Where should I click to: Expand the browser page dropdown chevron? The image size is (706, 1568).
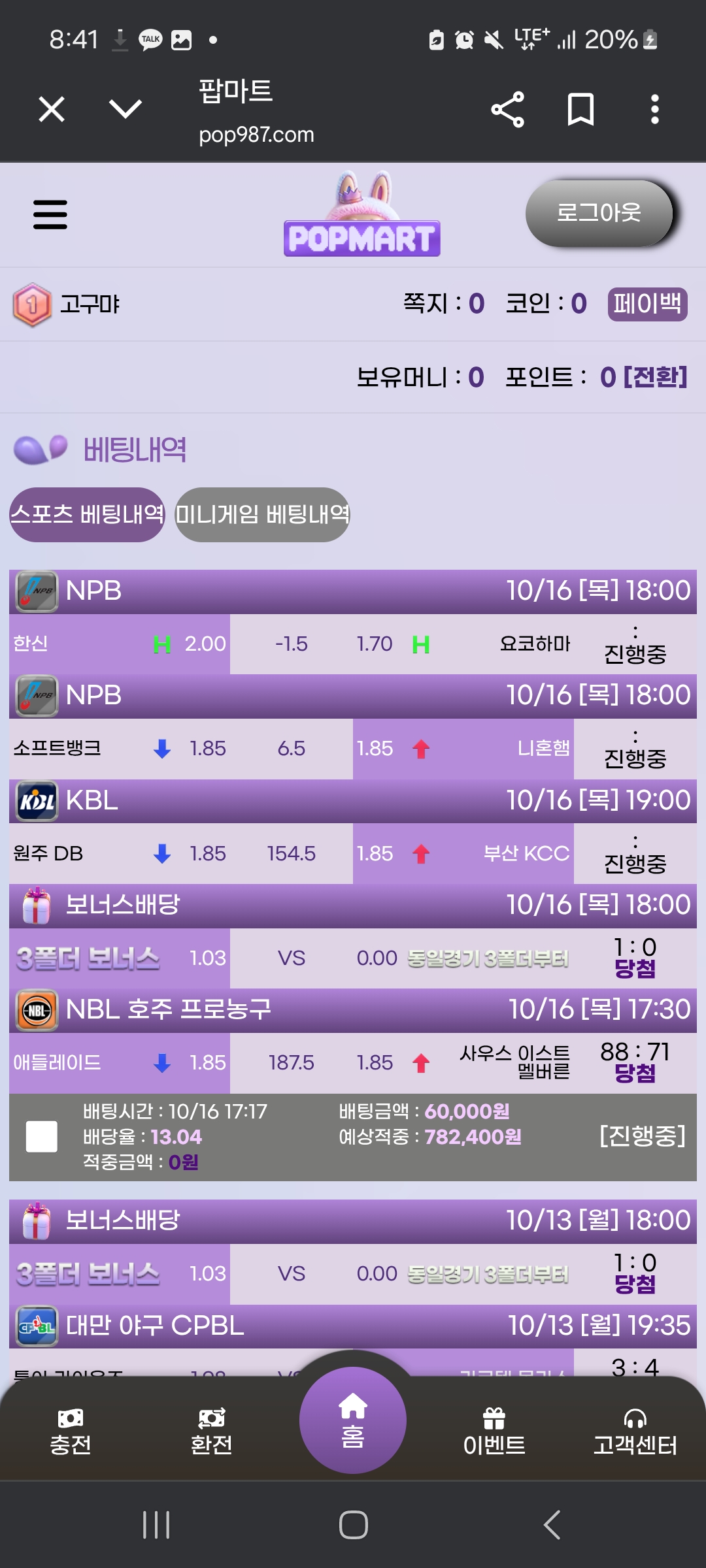pos(126,109)
